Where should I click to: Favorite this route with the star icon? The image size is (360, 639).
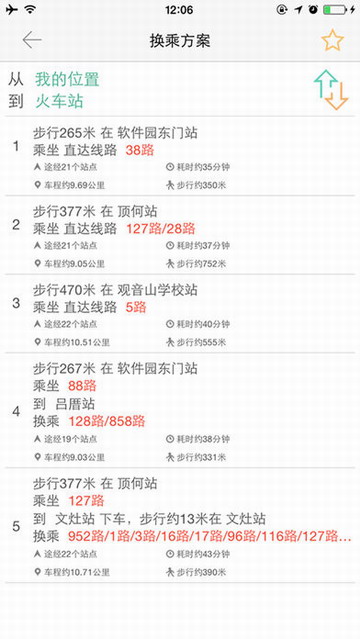[x=332, y=40]
